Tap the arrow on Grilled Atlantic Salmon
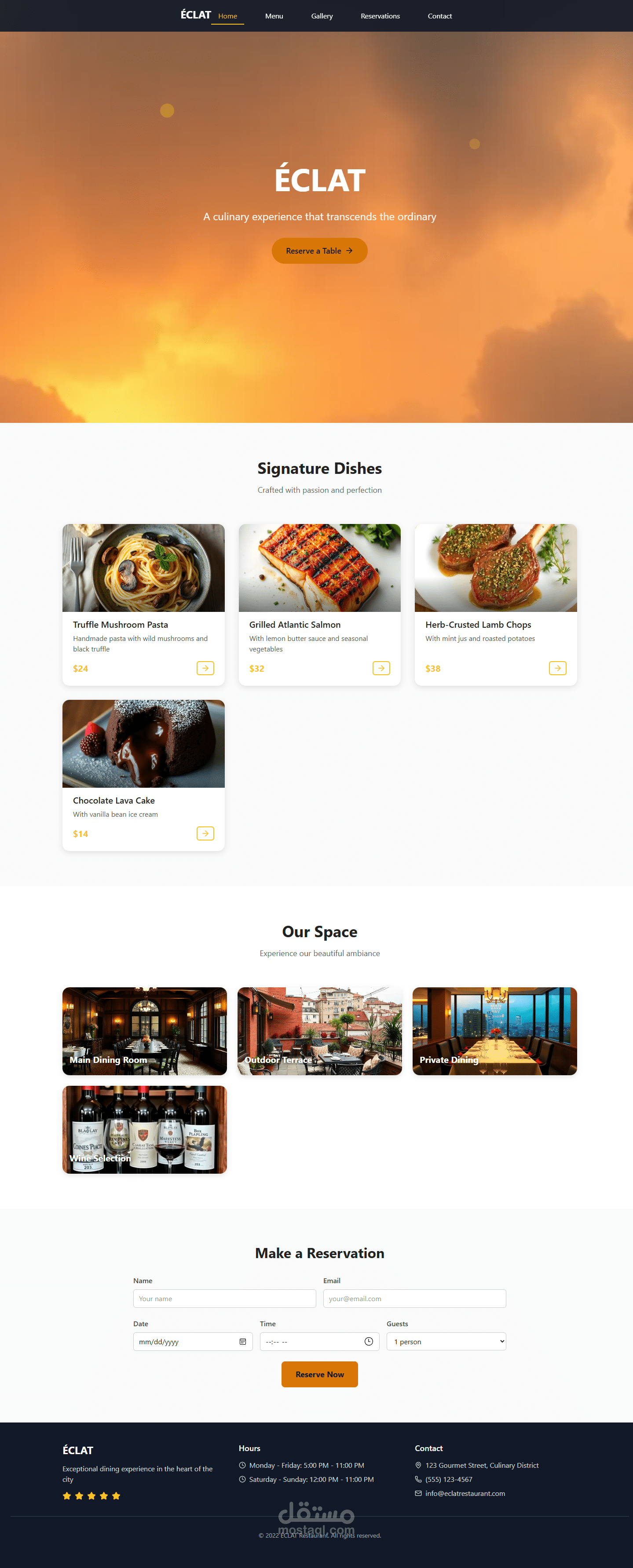633x1568 pixels. coord(381,668)
